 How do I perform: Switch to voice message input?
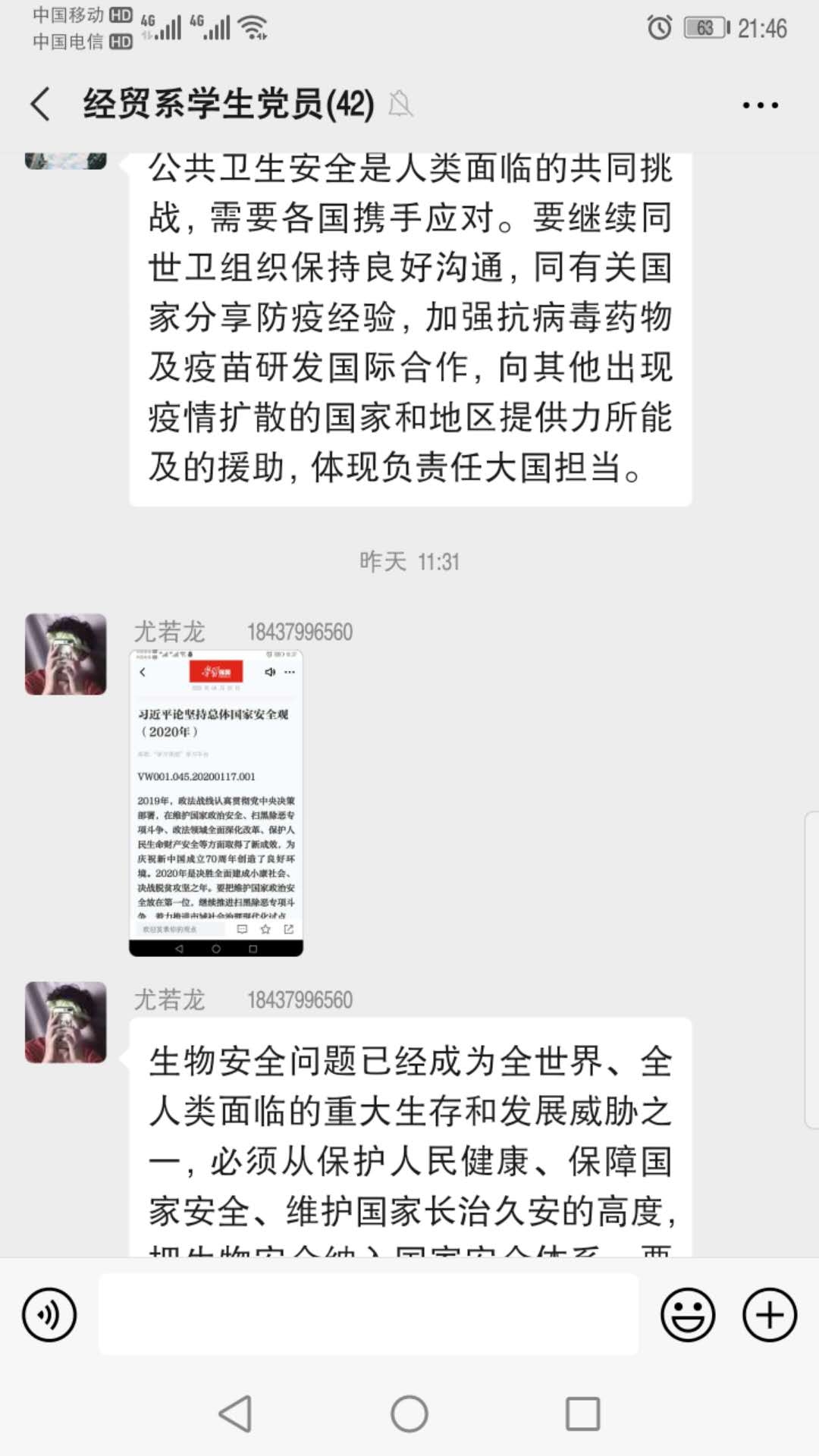(x=49, y=1314)
